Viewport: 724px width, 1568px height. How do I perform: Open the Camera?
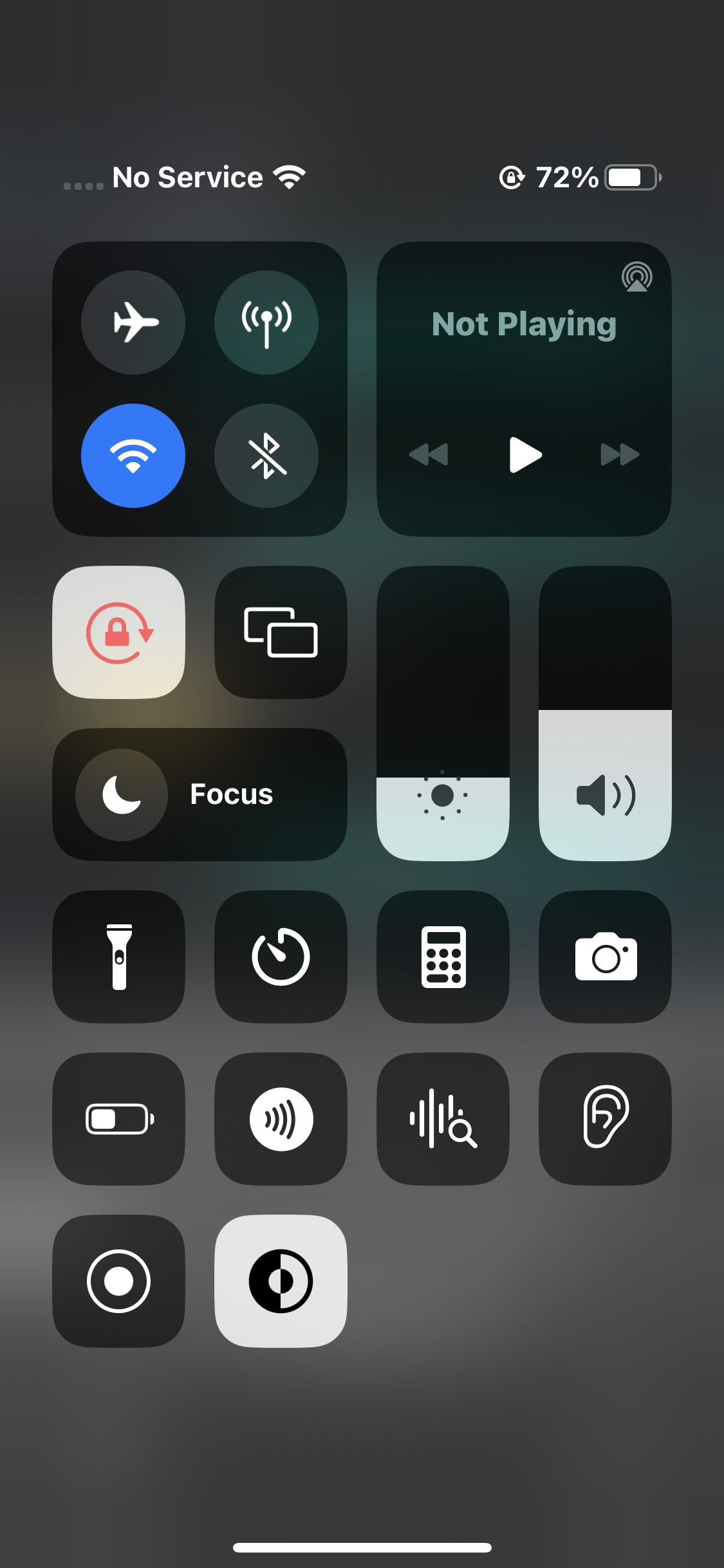(x=606, y=957)
